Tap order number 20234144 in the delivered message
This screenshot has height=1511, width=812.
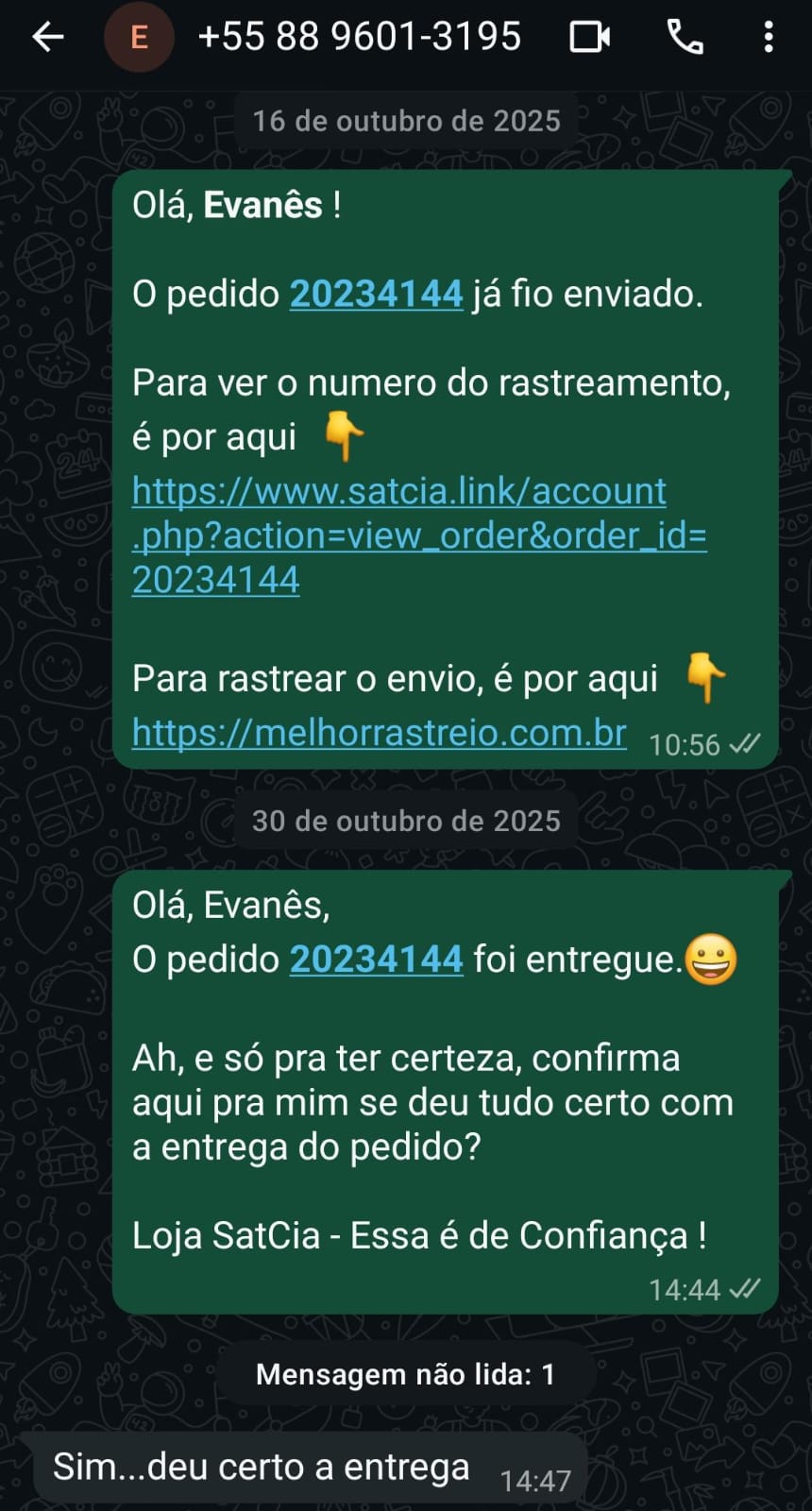(376, 959)
